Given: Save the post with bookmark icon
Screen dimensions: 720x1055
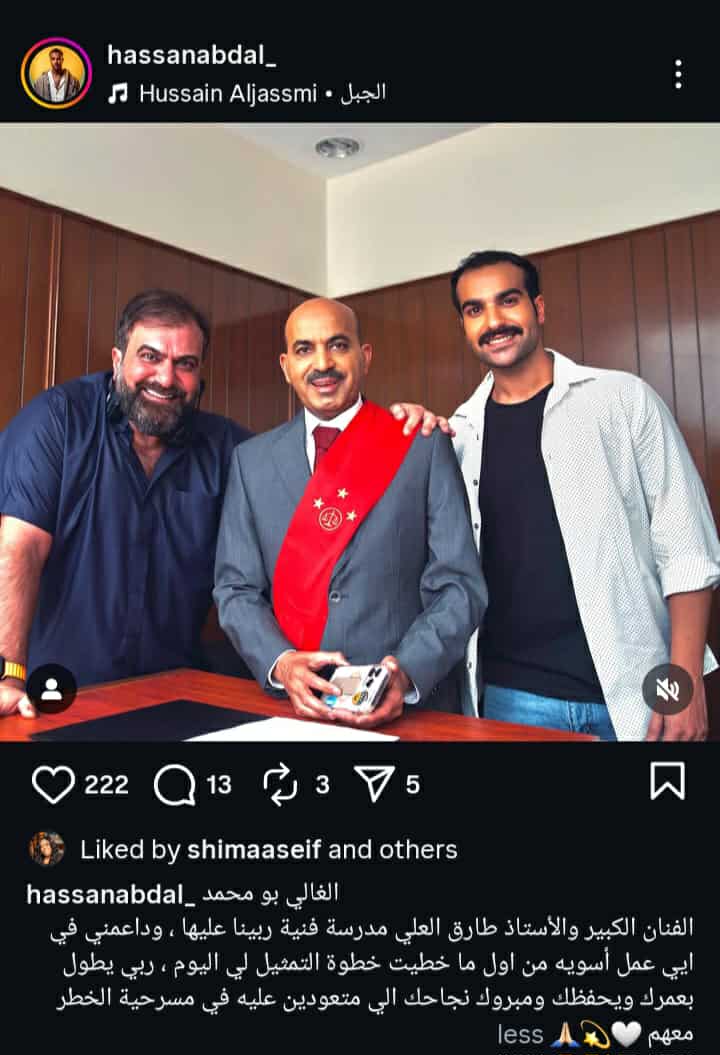Looking at the screenshot, I should click(x=667, y=781).
